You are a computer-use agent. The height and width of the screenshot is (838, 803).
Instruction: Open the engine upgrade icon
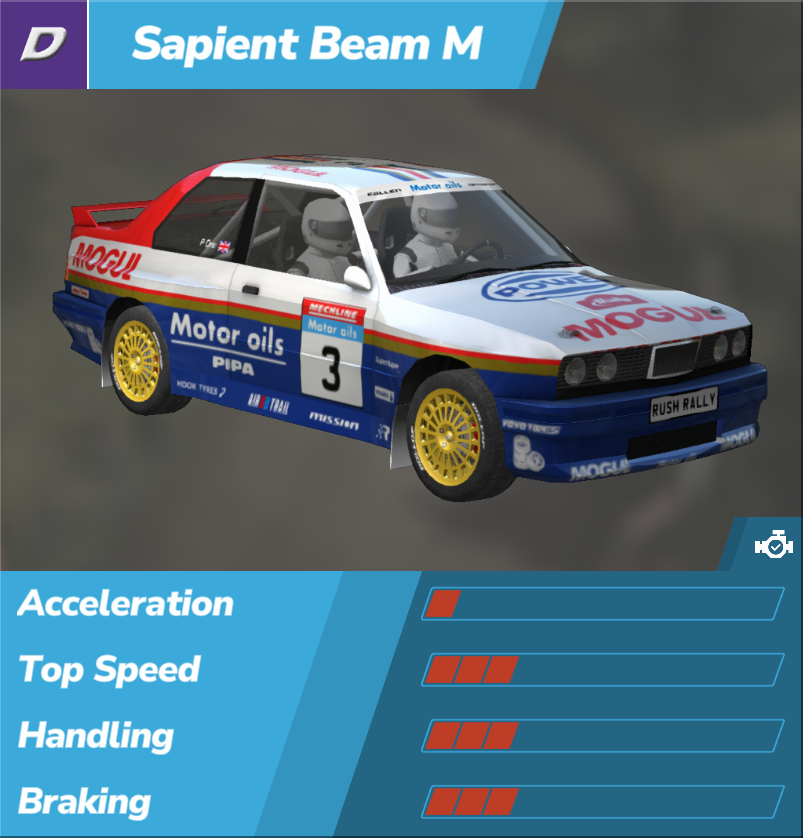(773, 545)
